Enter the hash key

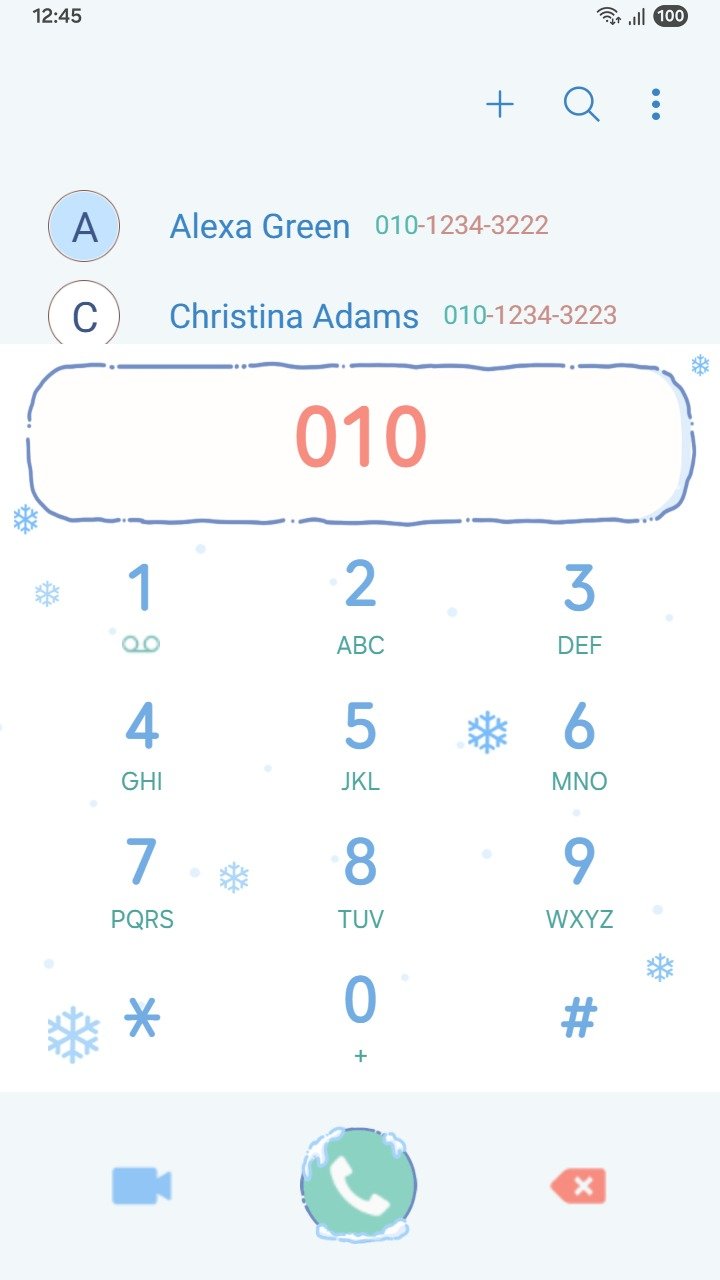click(579, 1019)
